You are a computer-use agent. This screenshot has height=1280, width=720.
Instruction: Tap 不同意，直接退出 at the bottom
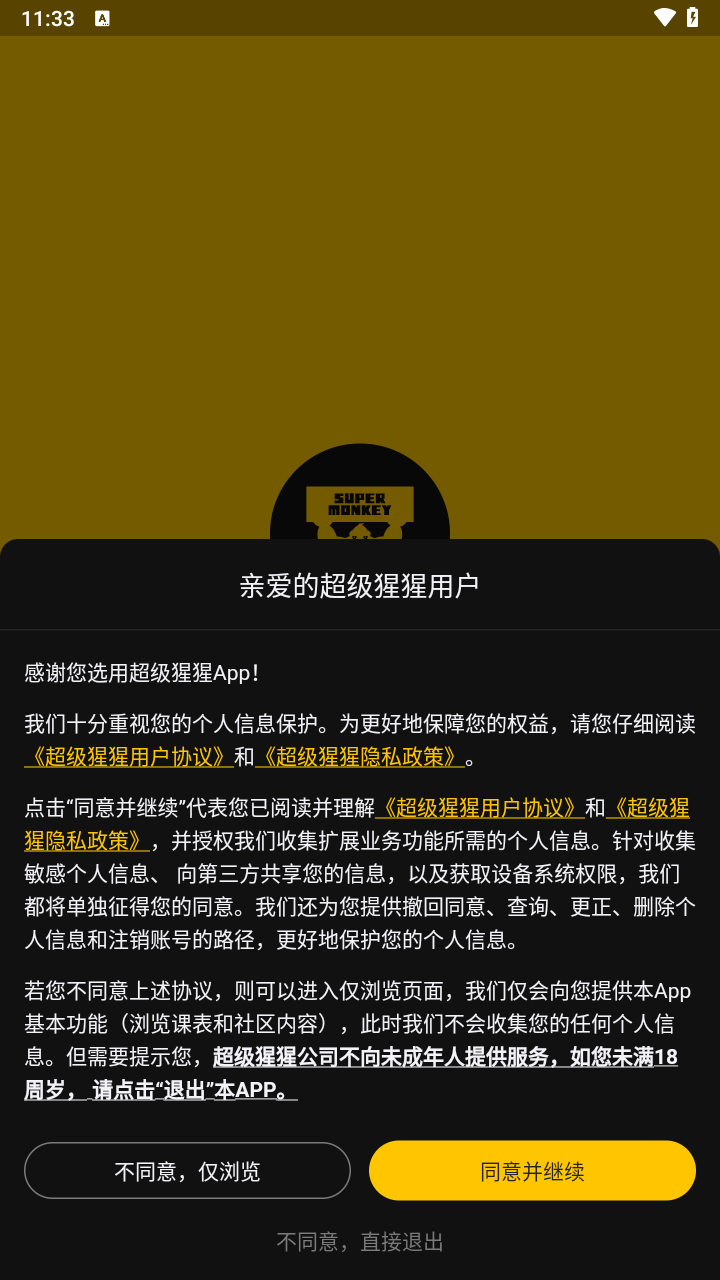360,1242
